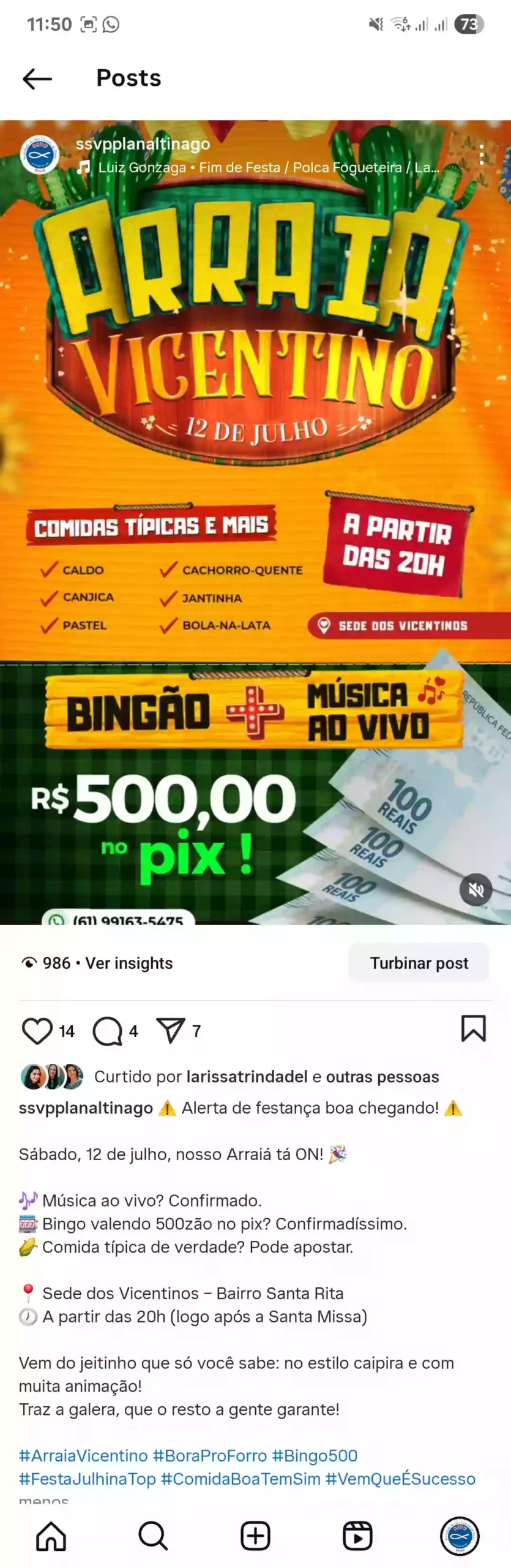Go back from the Posts screen

(37, 78)
